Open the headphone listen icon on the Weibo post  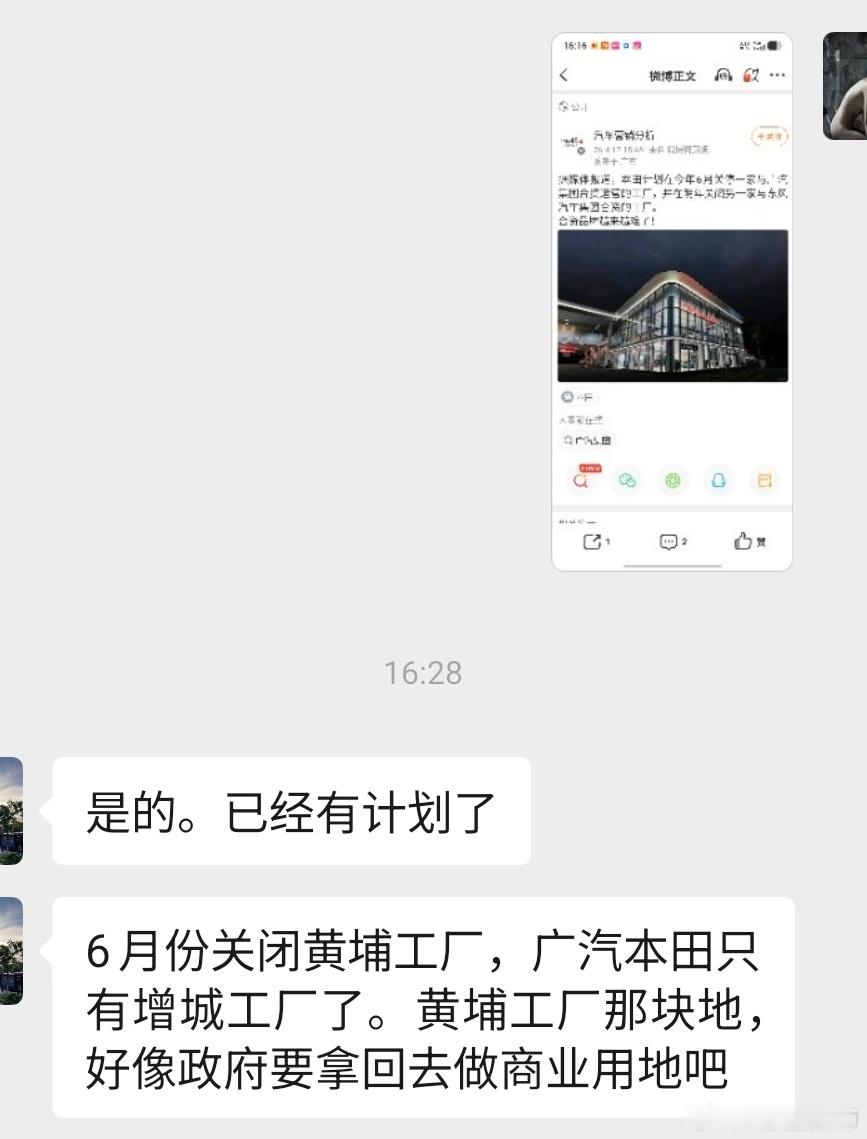point(723,75)
